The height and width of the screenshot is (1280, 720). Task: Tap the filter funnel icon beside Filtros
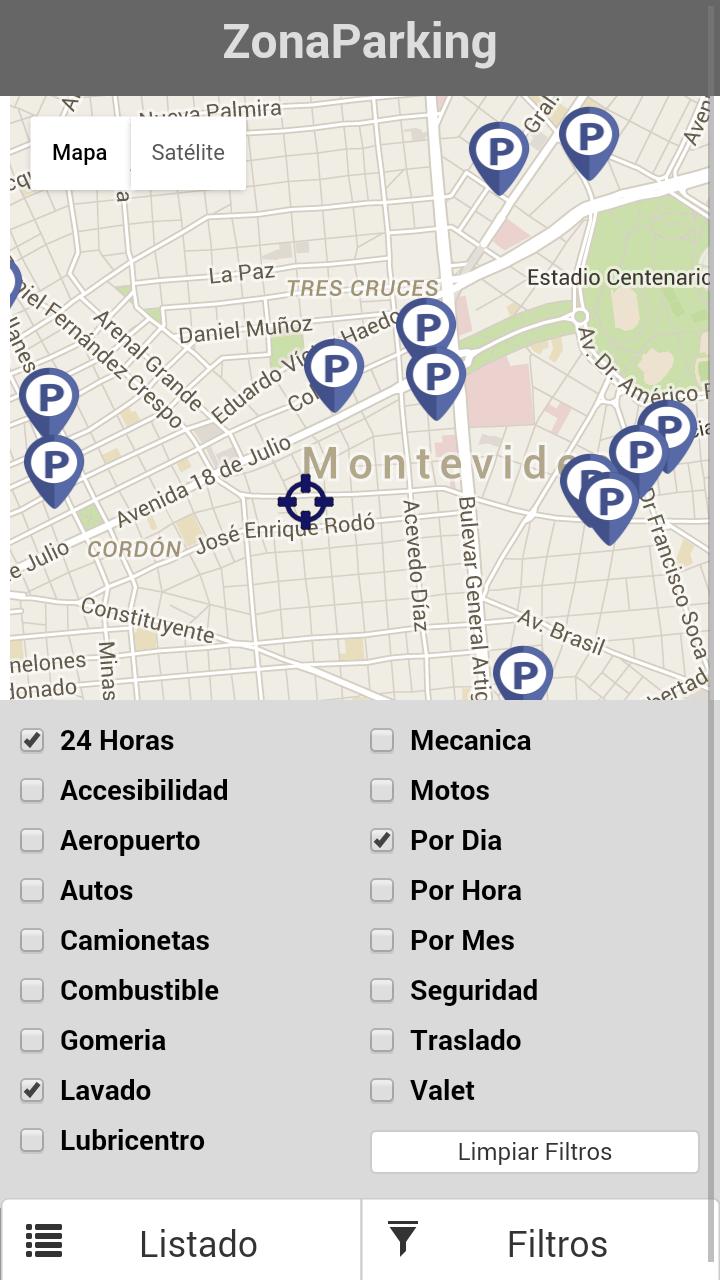403,1237
